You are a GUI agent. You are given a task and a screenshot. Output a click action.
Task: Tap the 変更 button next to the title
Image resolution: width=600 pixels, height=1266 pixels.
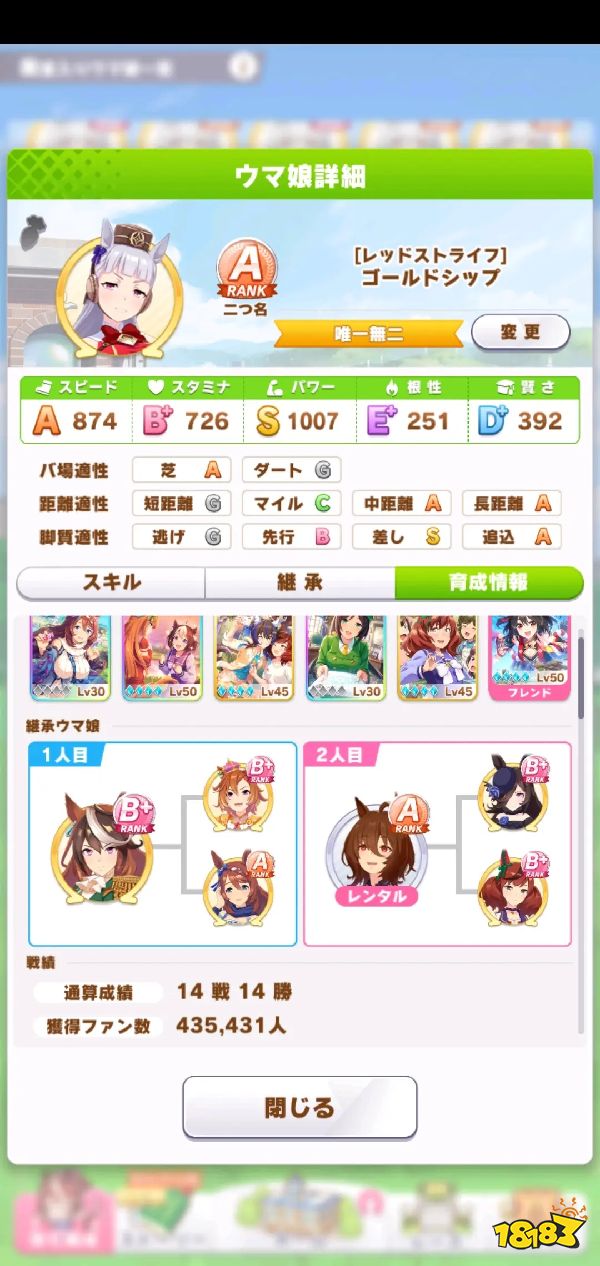pos(520,332)
